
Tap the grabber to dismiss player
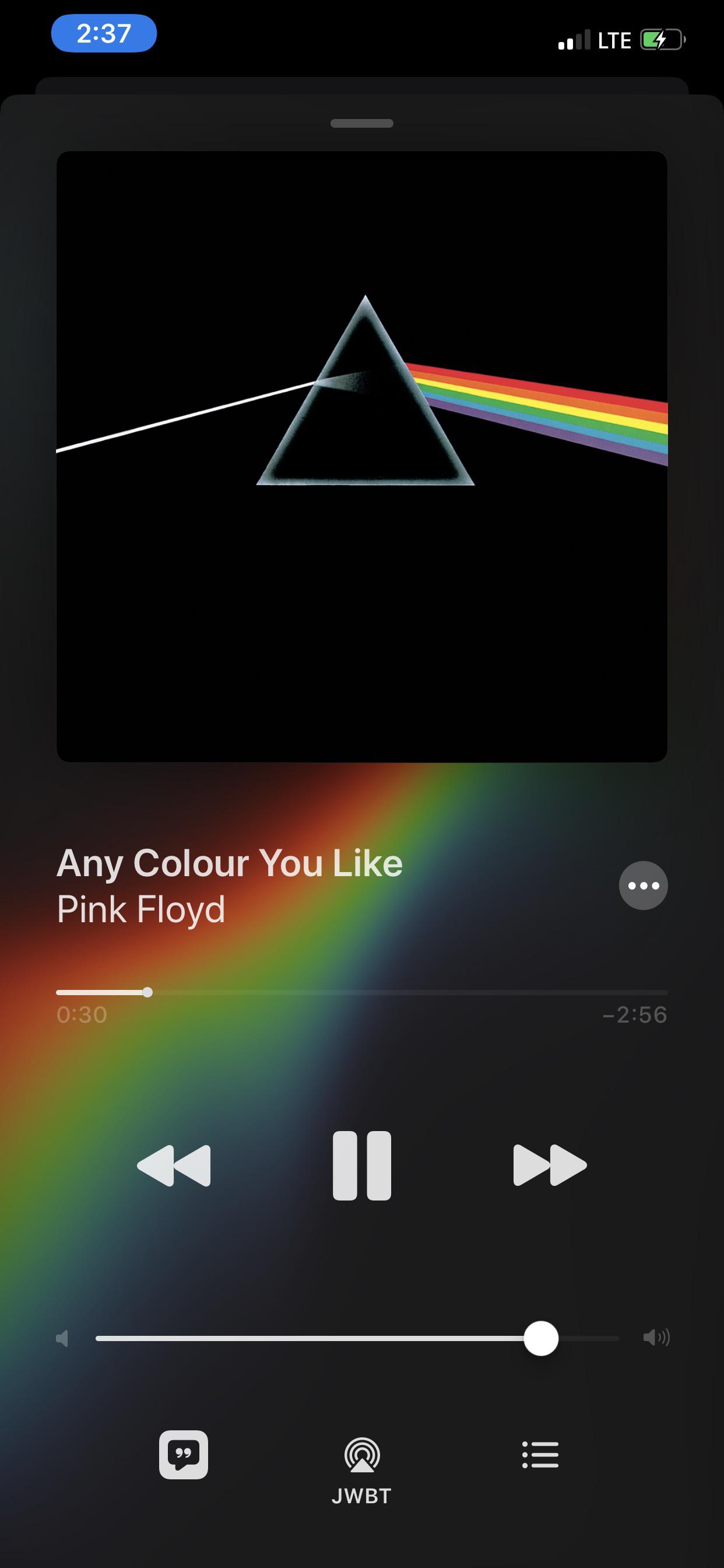pos(362,124)
